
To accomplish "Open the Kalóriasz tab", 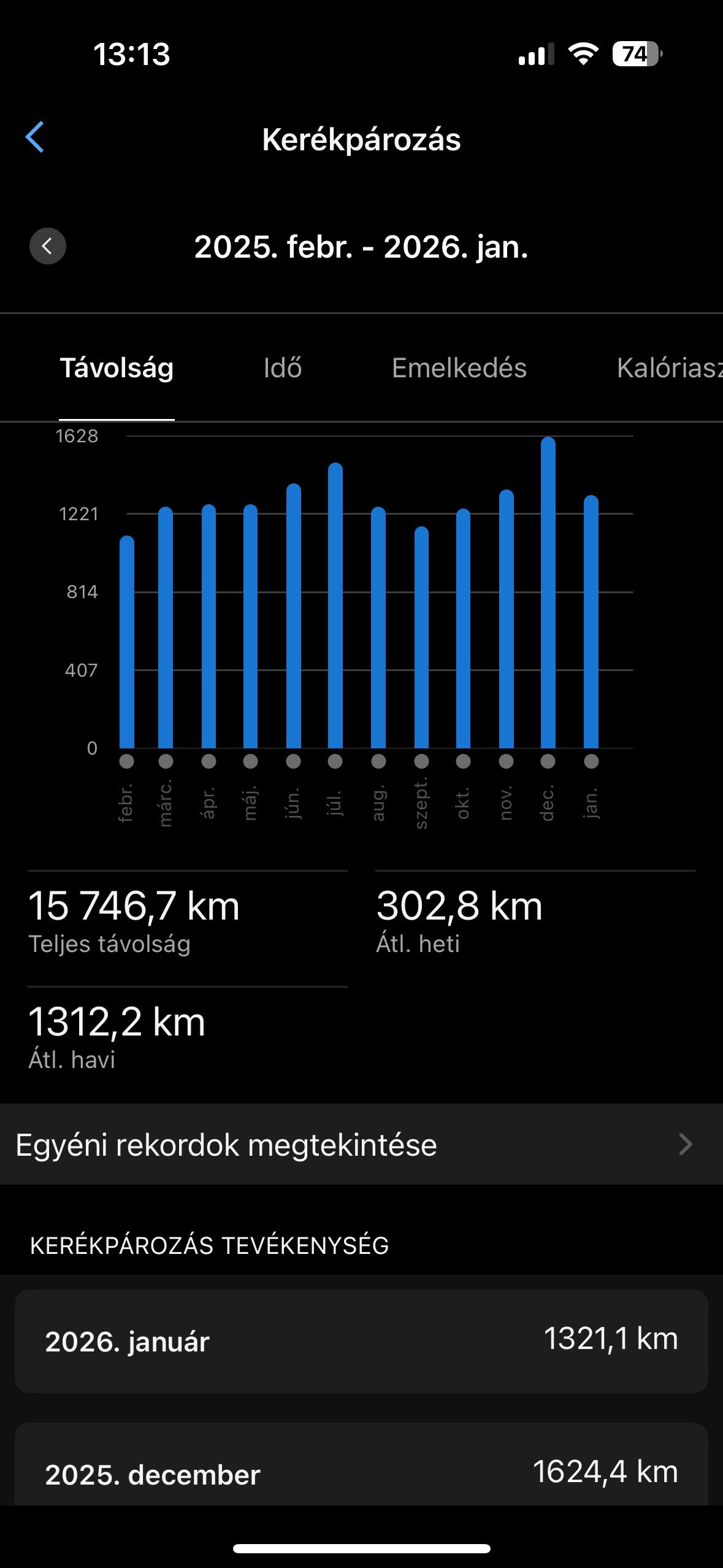I will click(x=668, y=368).
